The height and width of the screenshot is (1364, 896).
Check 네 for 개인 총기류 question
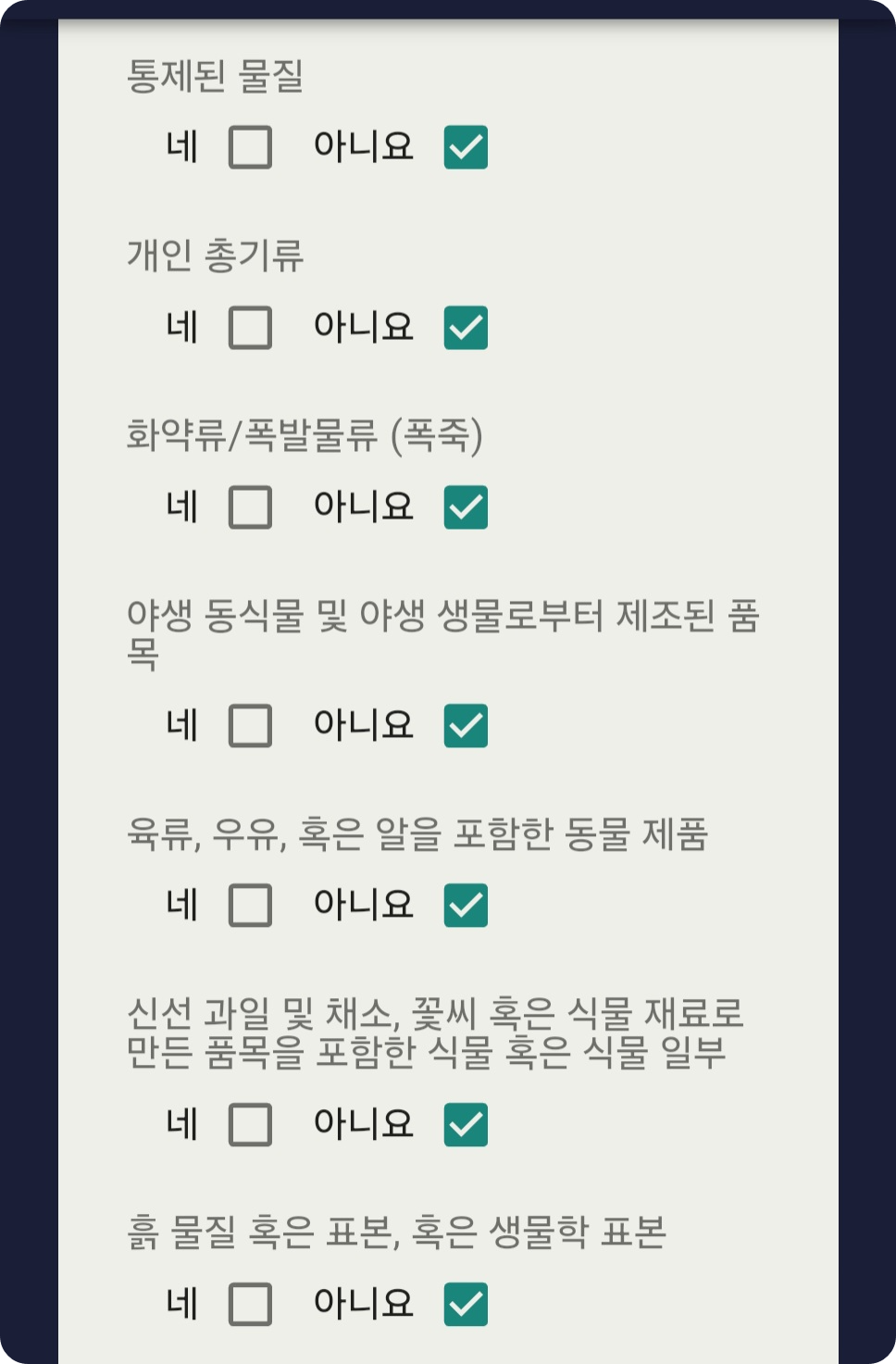click(250, 327)
